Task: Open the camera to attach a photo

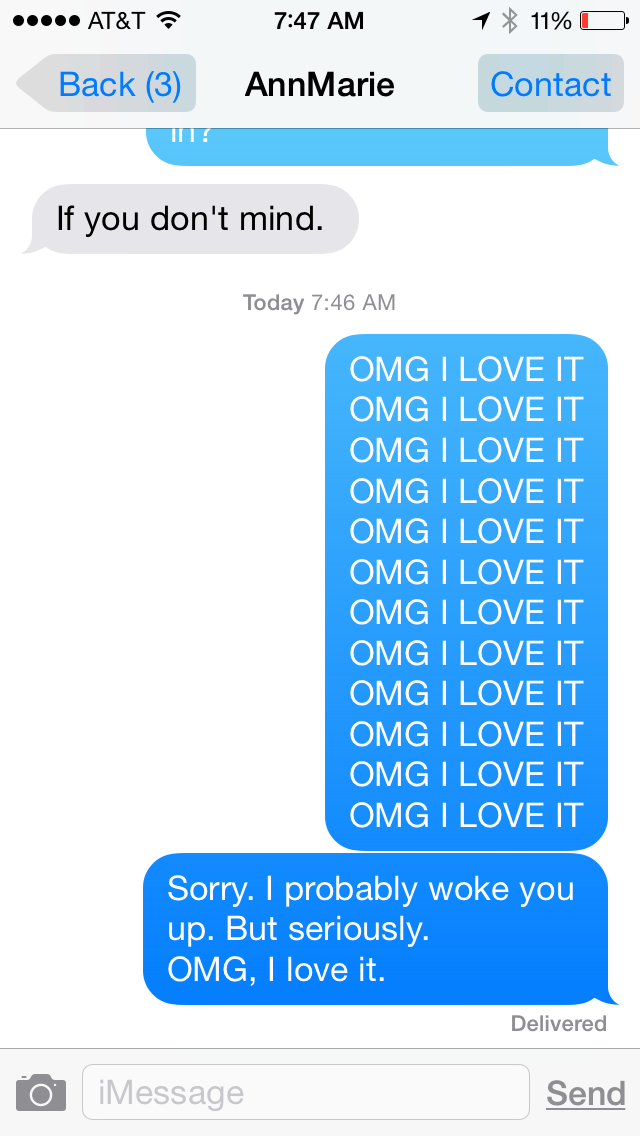Action: (x=41, y=1093)
